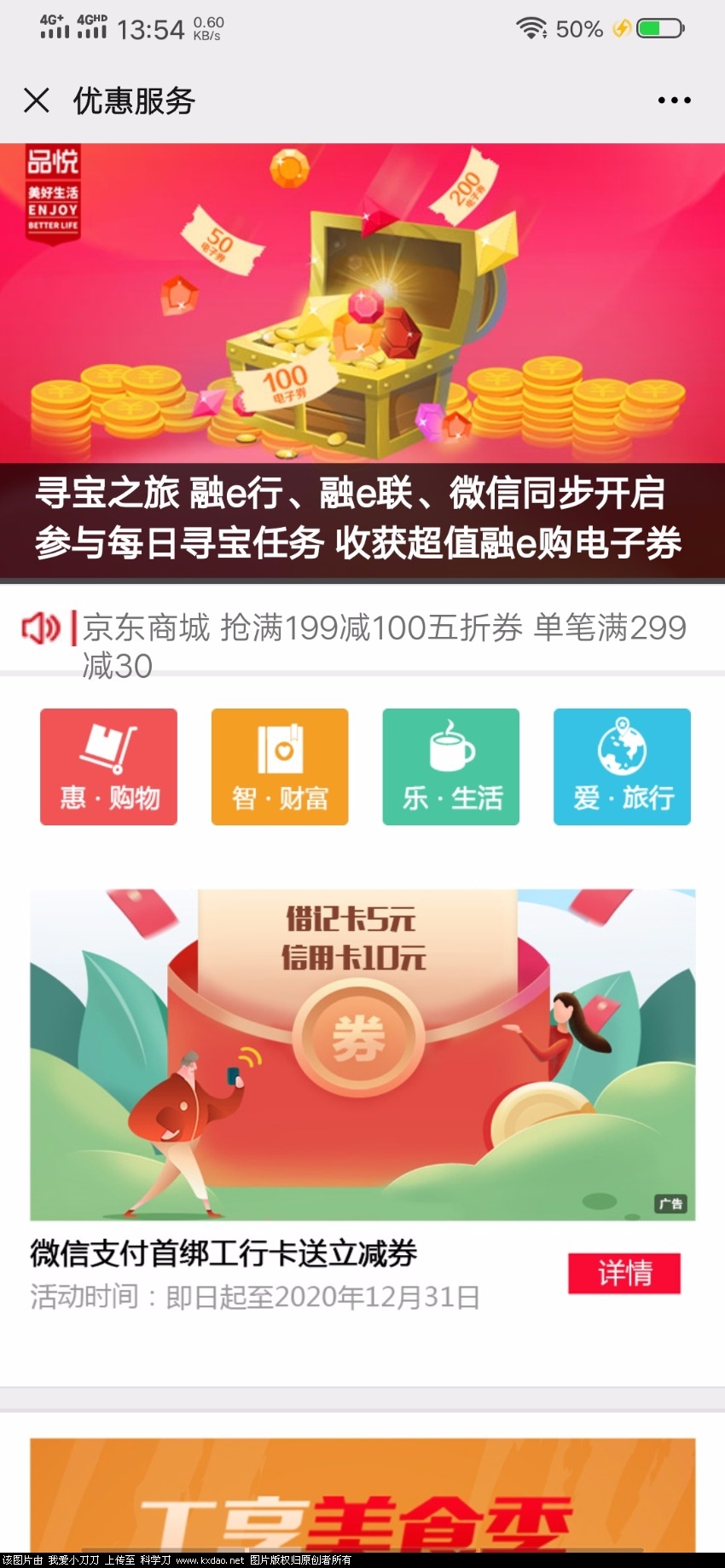725x1568 pixels.
Task: Open the three-dot overflow menu
Action: coord(674,101)
